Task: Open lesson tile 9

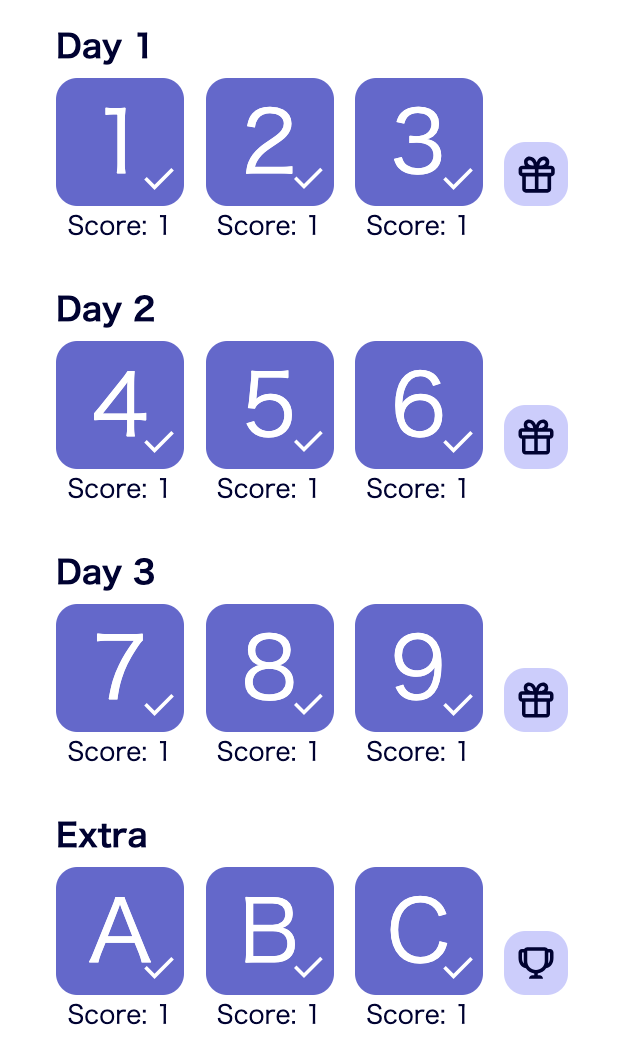Action: (419, 668)
